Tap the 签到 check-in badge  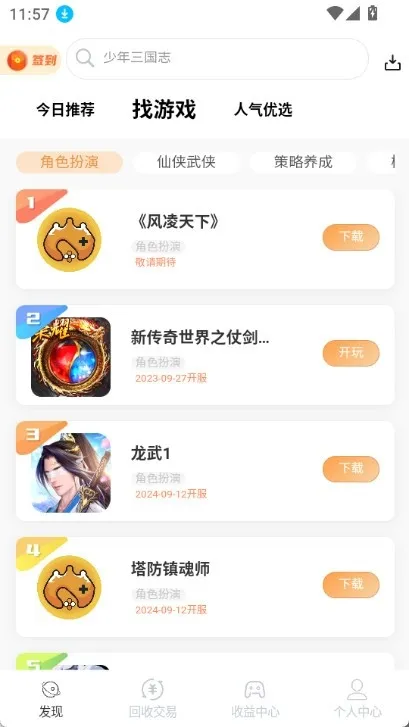32,60
